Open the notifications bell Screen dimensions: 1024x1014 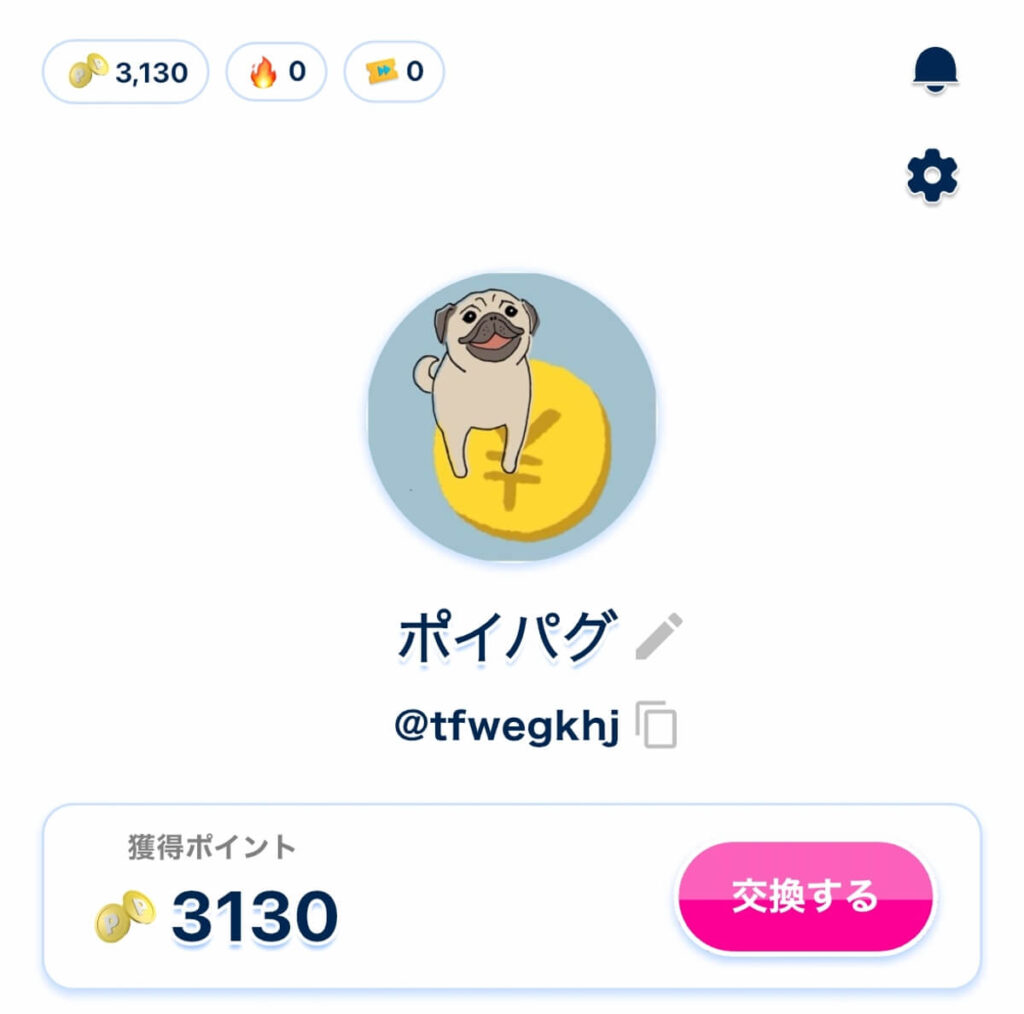pos(935,70)
